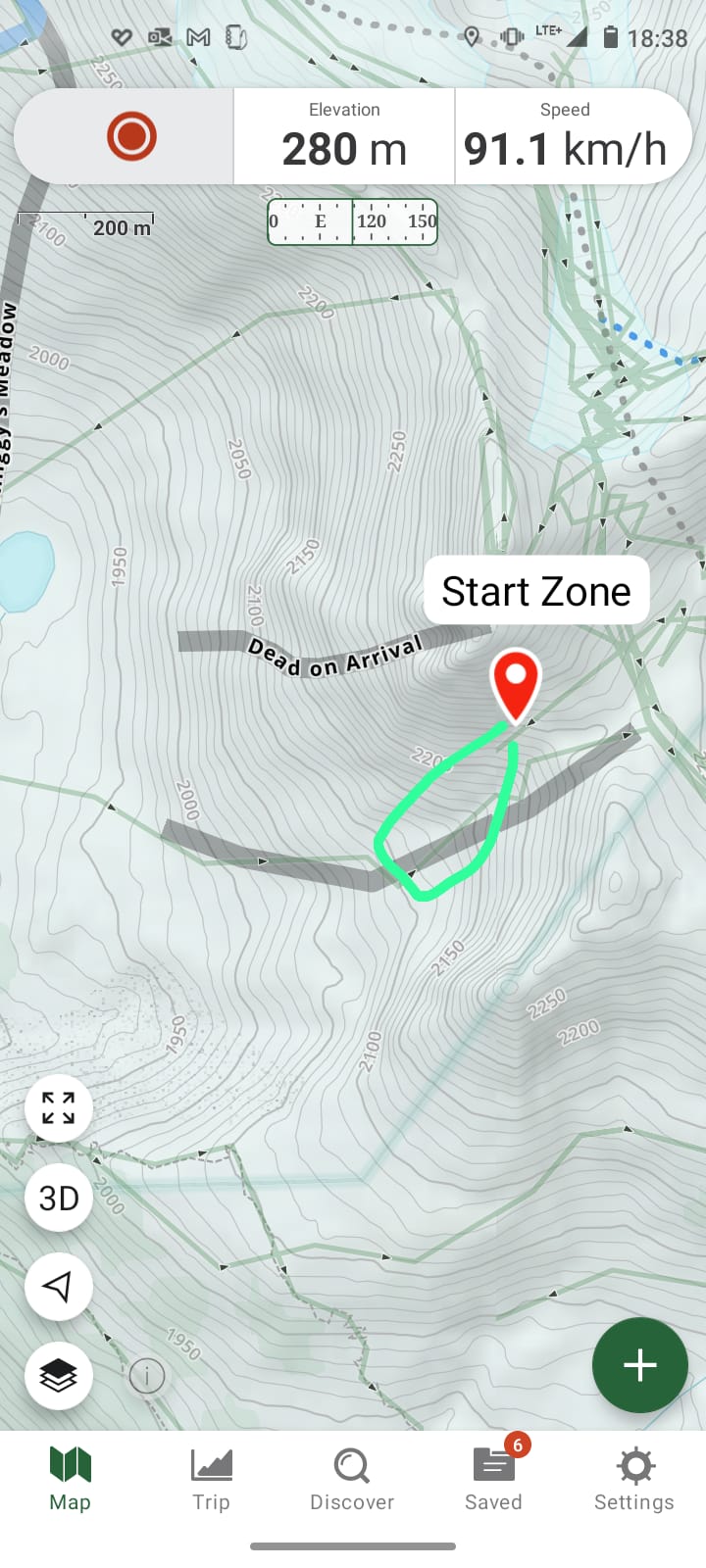Viewport: 706px width, 1568px height.
Task: Open the Elevation stat panel
Action: [344, 136]
